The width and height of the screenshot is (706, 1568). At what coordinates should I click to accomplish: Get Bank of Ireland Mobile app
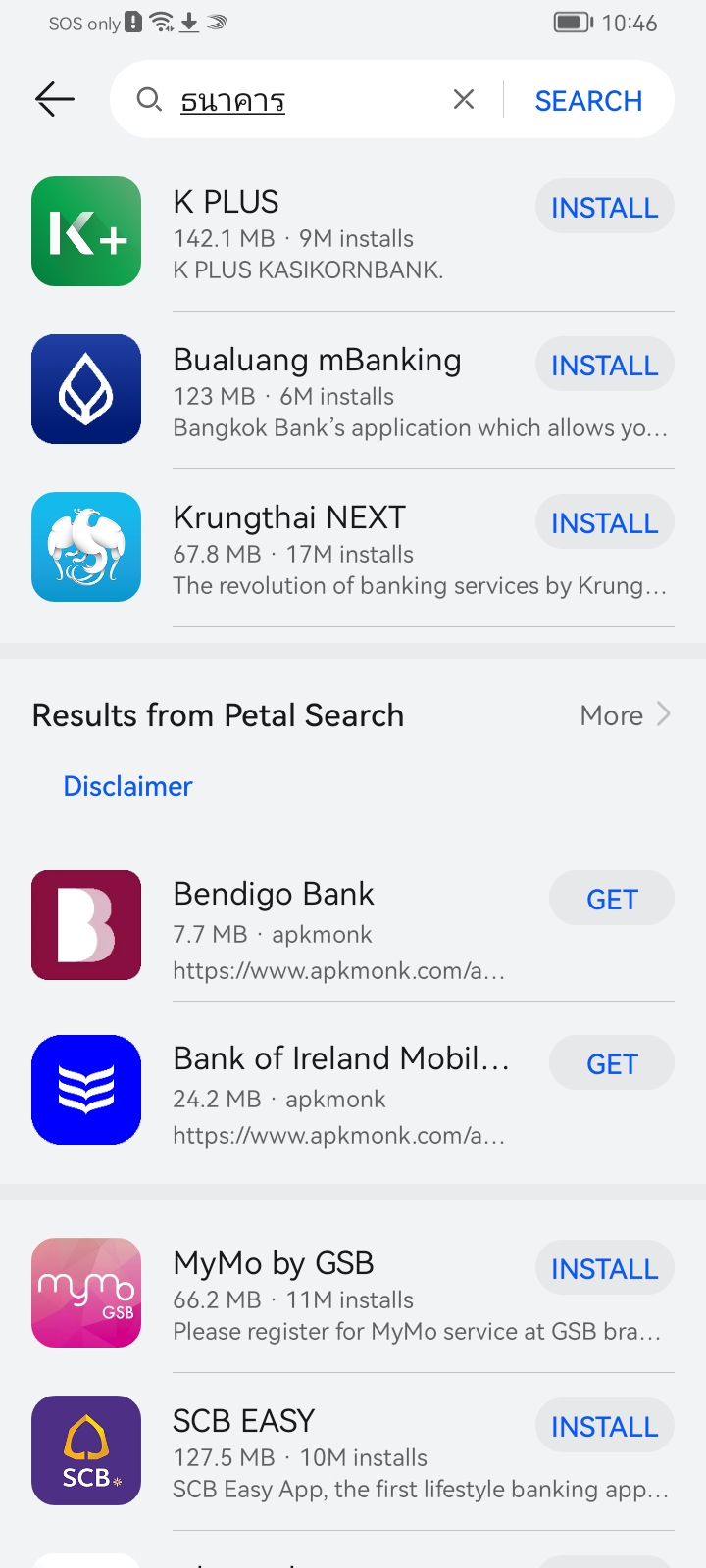coord(611,1063)
